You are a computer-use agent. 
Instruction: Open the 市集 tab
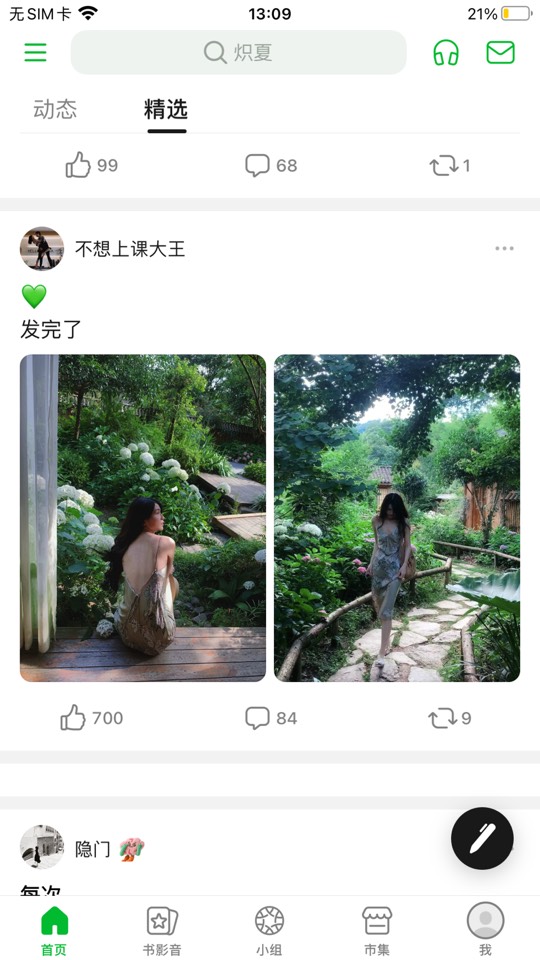[x=377, y=931]
